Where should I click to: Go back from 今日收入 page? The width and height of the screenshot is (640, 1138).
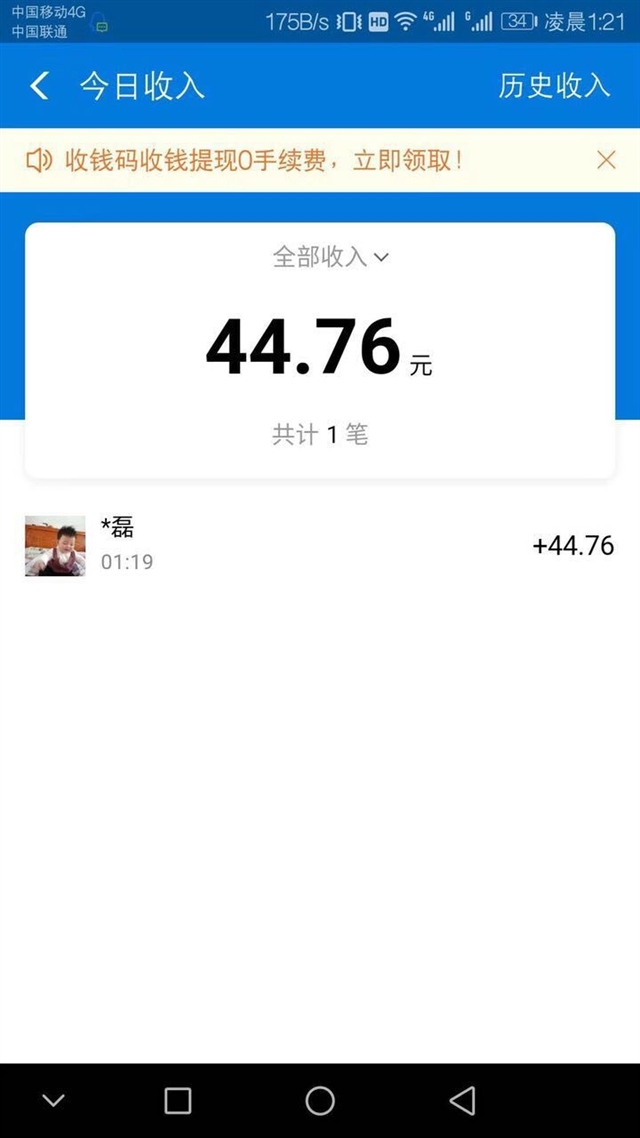[39, 86]
